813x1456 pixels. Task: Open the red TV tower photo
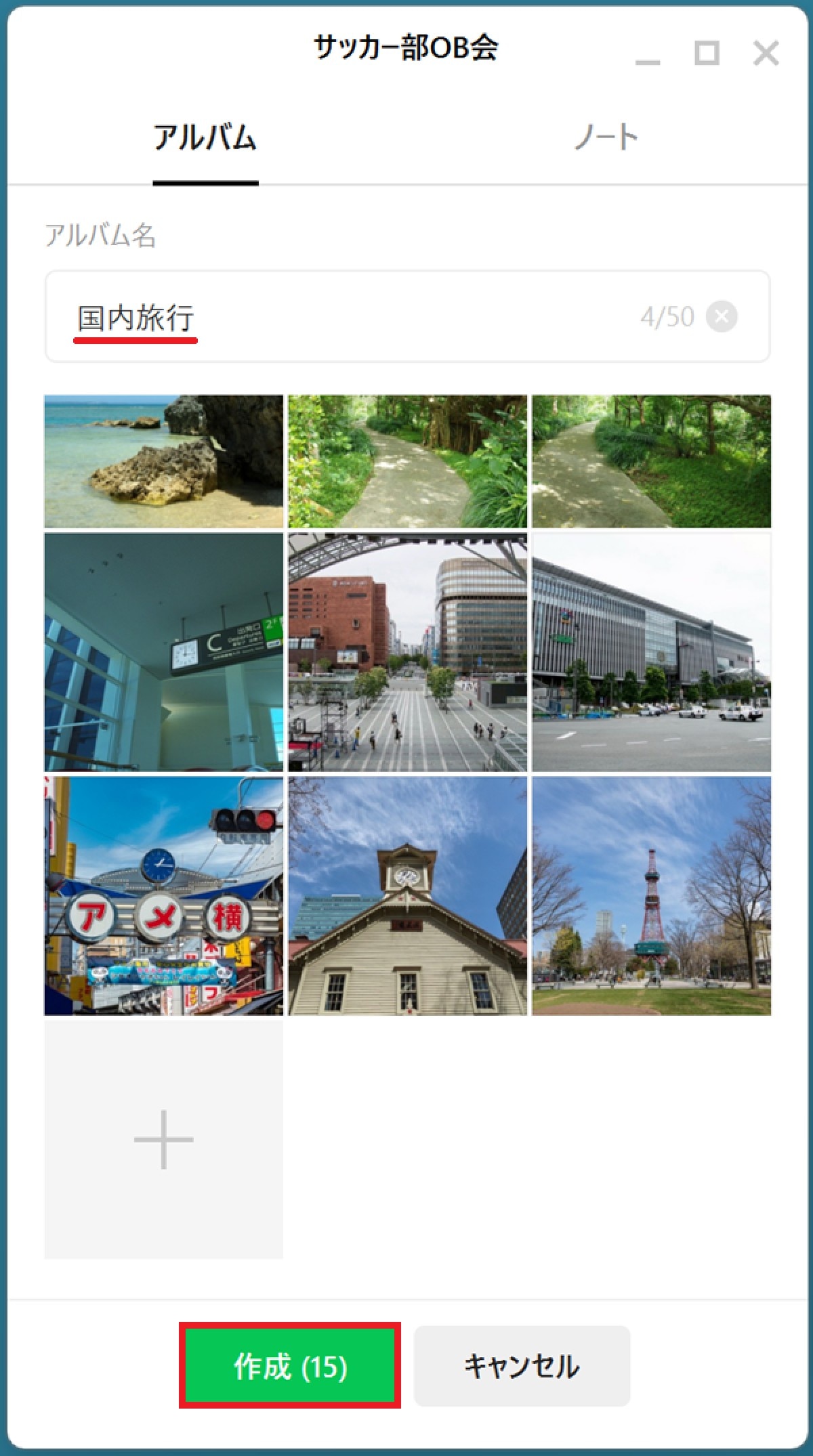[x=651, y=895]
